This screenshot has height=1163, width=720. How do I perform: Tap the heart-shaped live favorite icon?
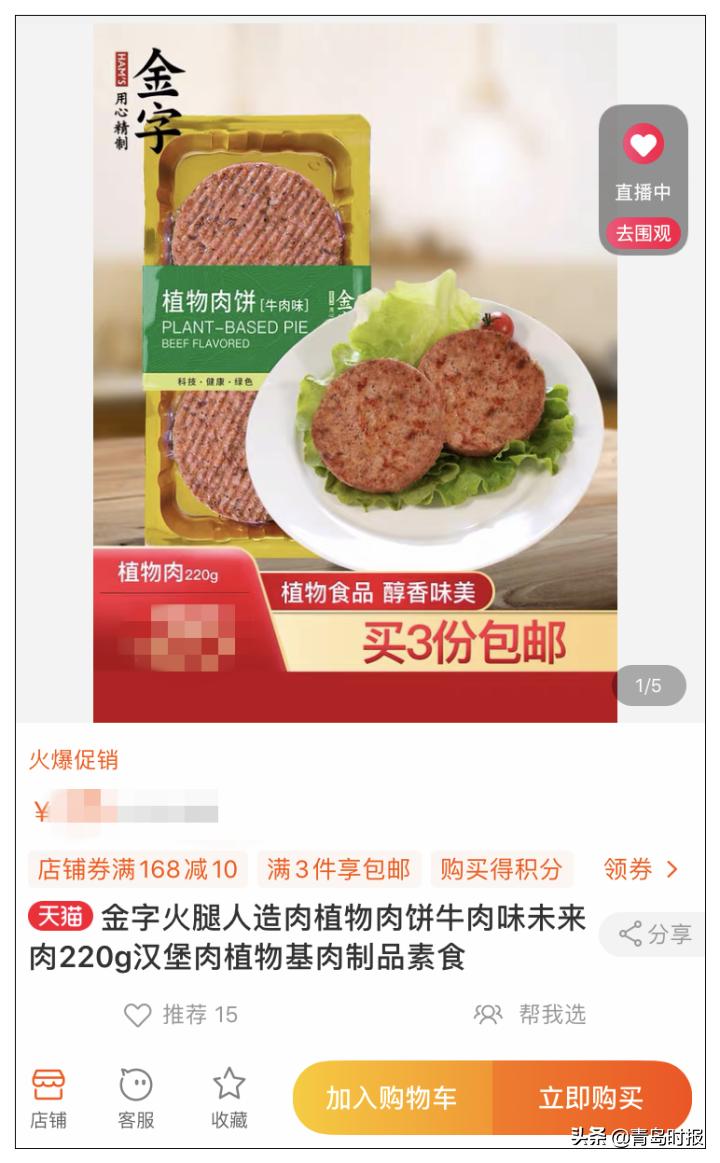coord(645,145)
